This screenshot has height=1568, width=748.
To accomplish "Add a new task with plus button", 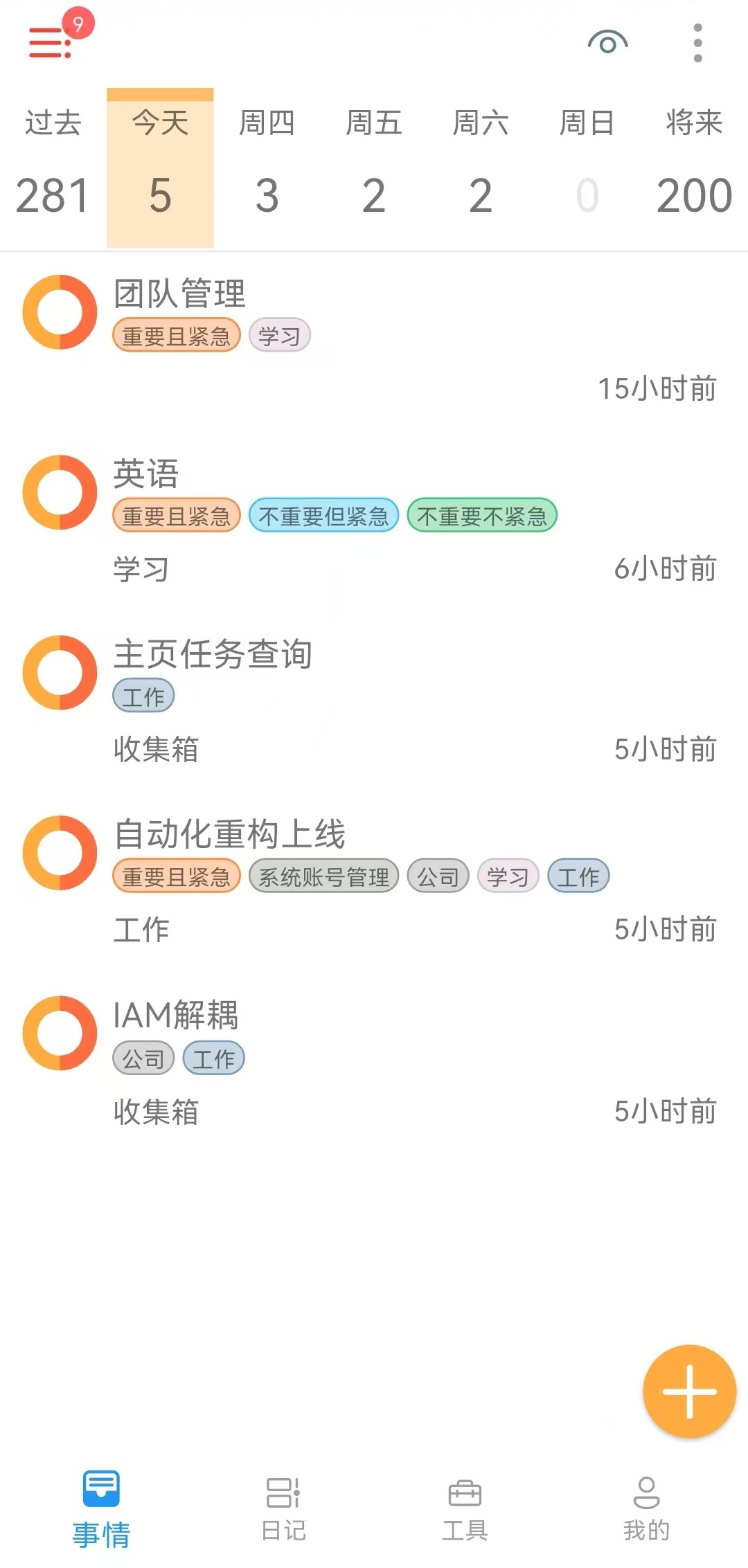I will point(689,1391).
